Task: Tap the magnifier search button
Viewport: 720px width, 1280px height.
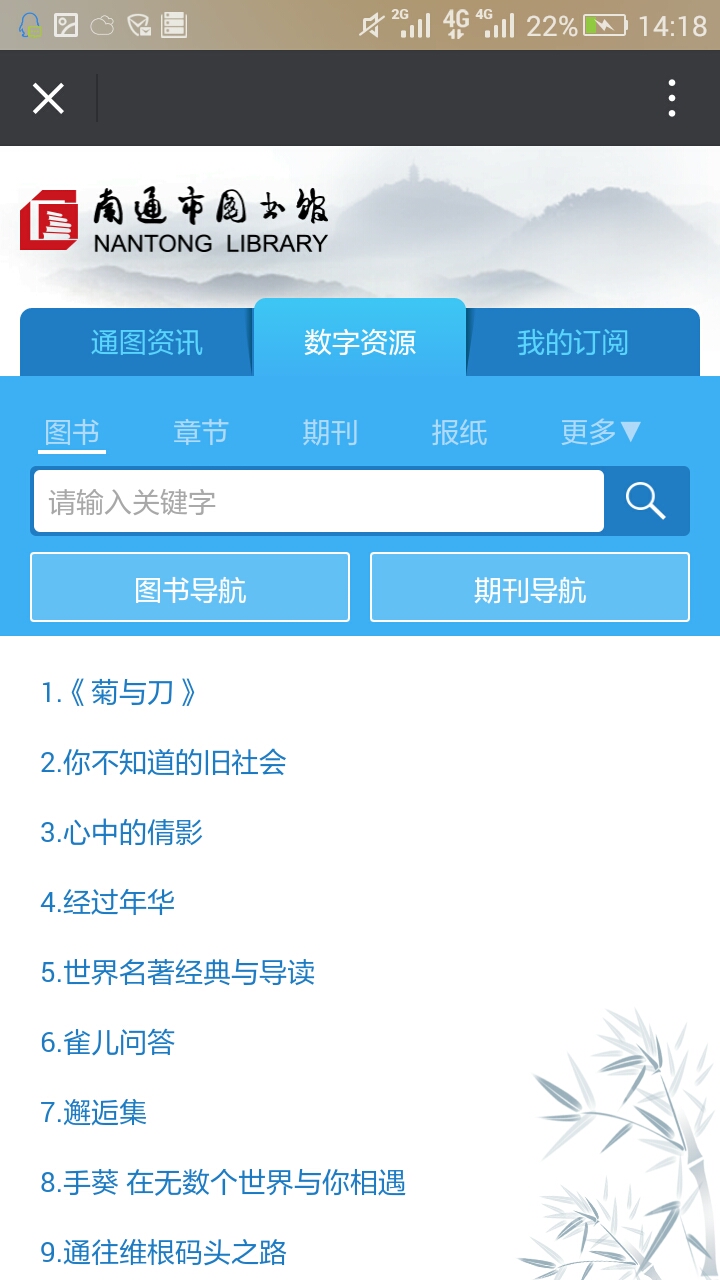Action: 646,501
